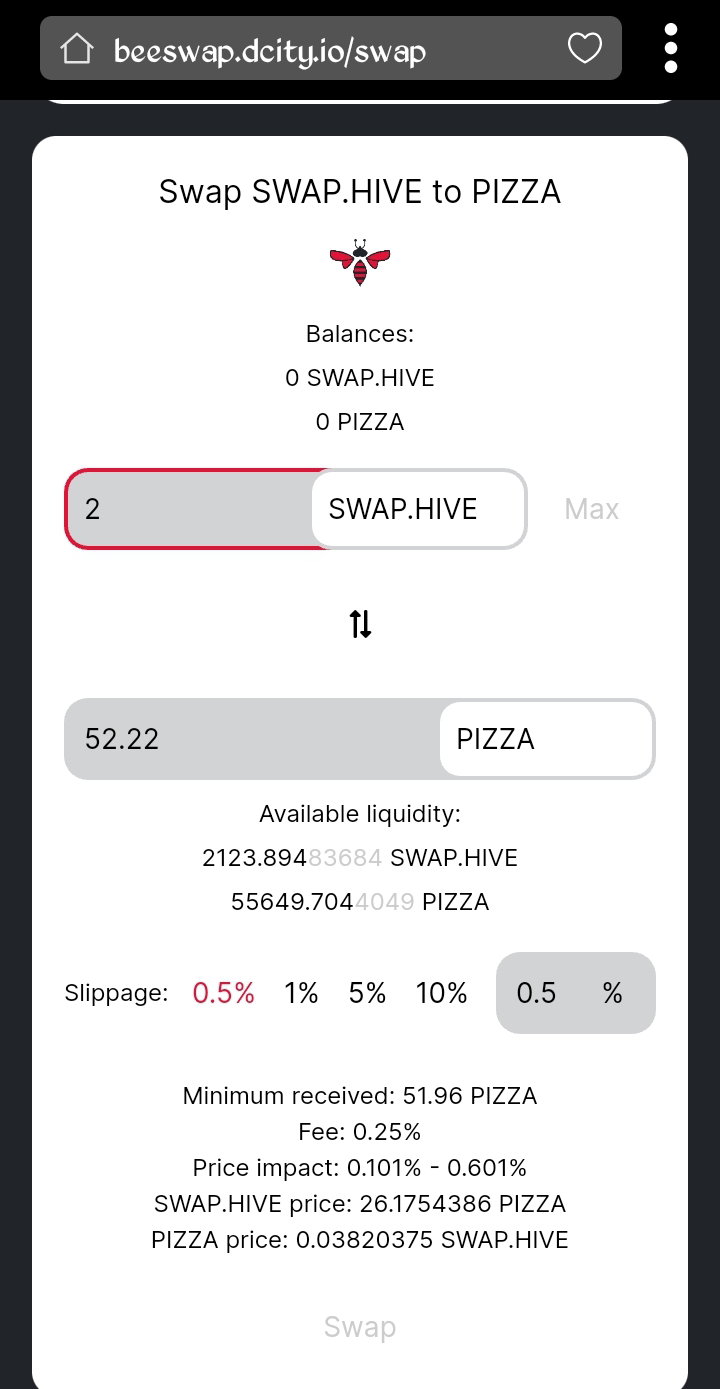The height and width of the screenshot is (1389, 720).
Task: Change the PIZZA token selector
Action: pyautogui.click(x=546, y=739)
